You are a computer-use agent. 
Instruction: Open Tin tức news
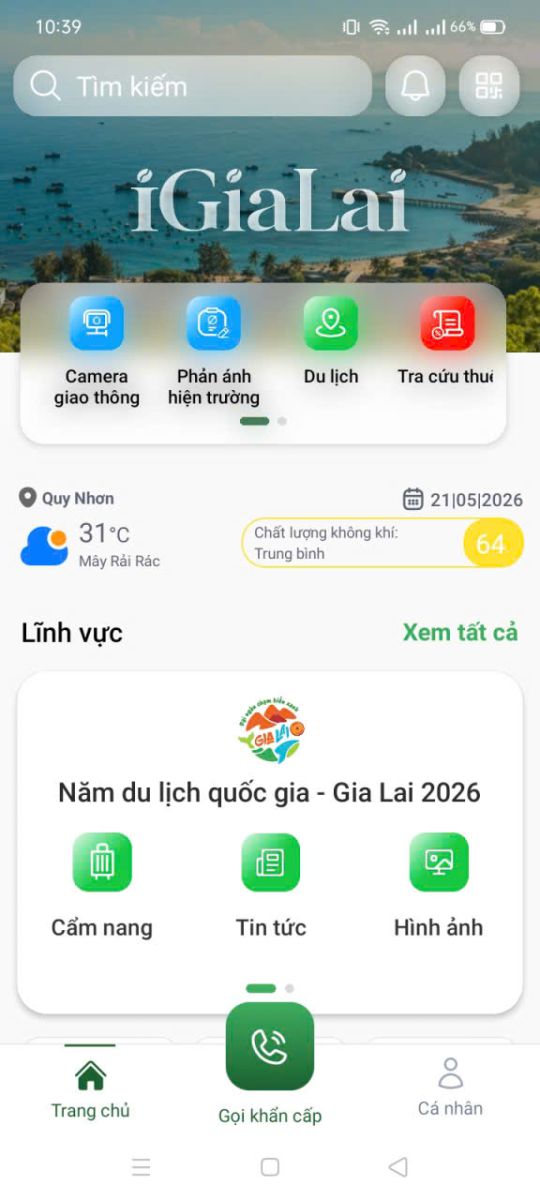point(271,886)
